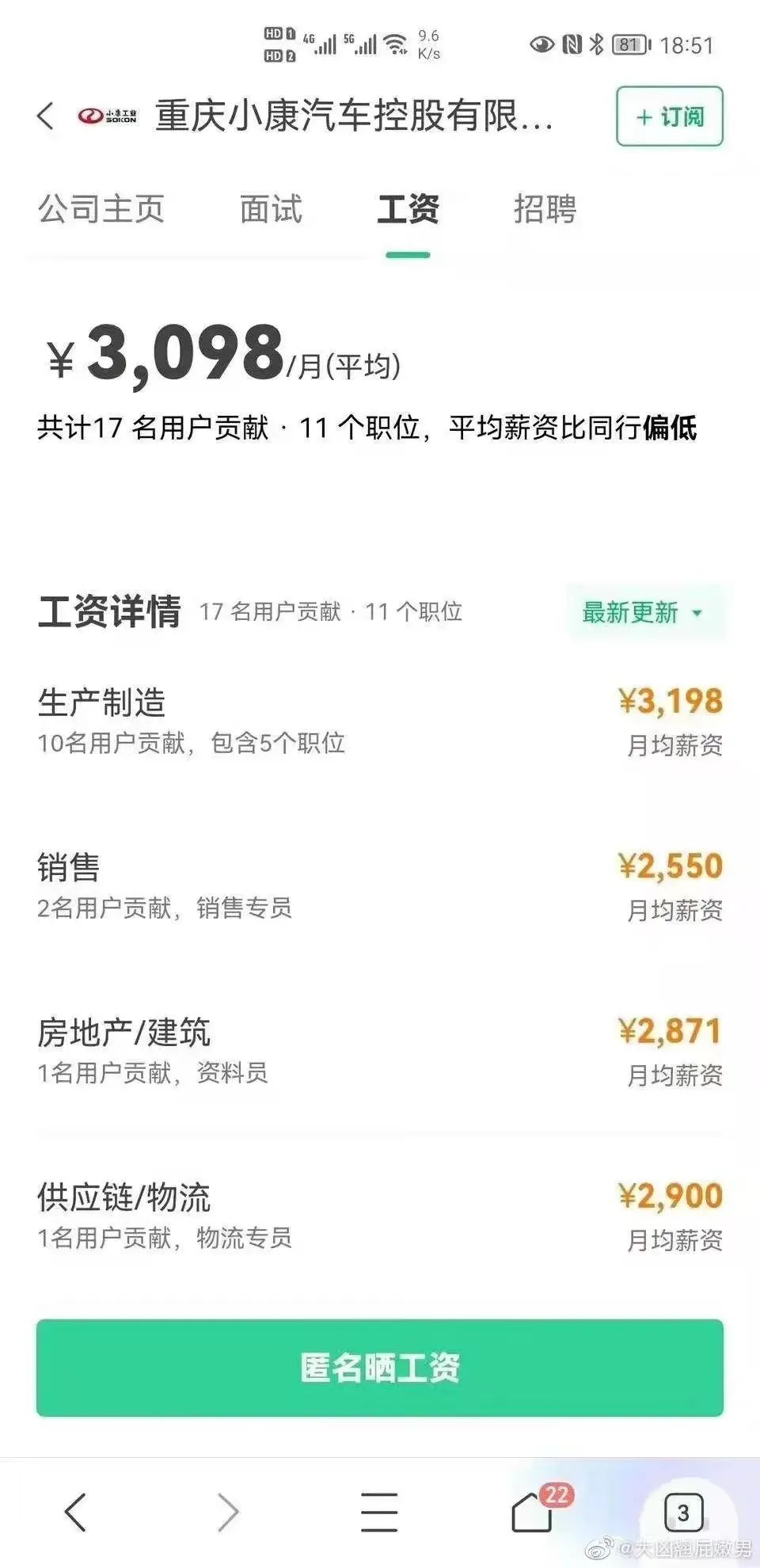760x1568 pixels.
Task: Go forward in the browser toolbar
Action: click(228, 1513)
